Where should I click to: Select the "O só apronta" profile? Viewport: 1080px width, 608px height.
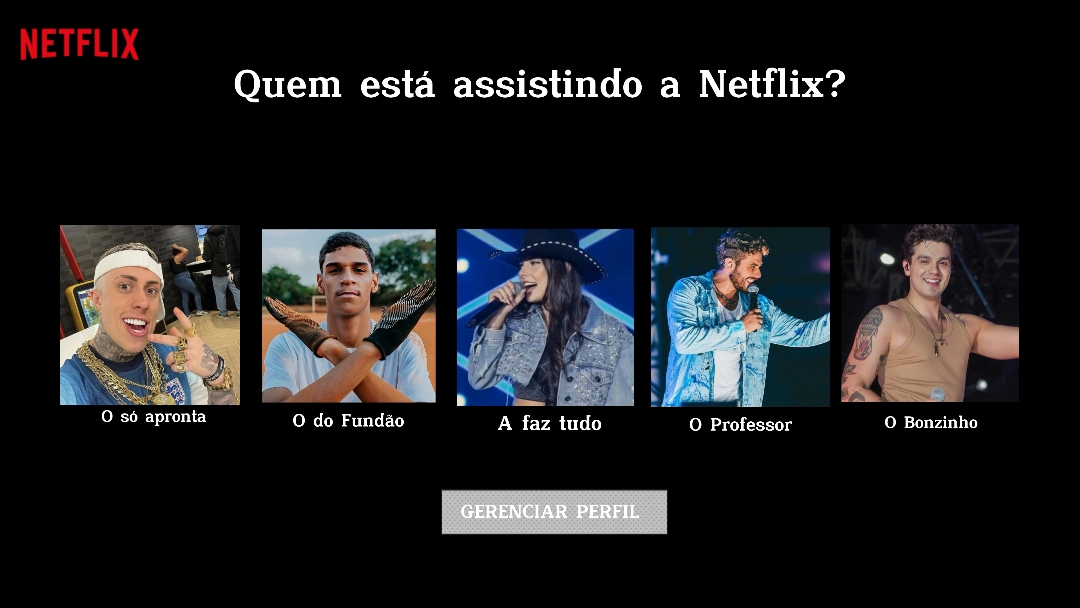click(150, 315)
